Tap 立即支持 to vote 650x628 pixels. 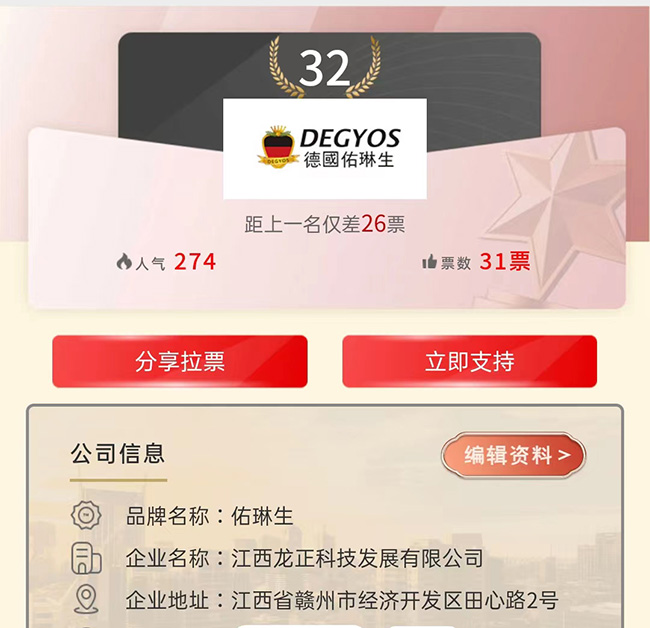point(469,362)
